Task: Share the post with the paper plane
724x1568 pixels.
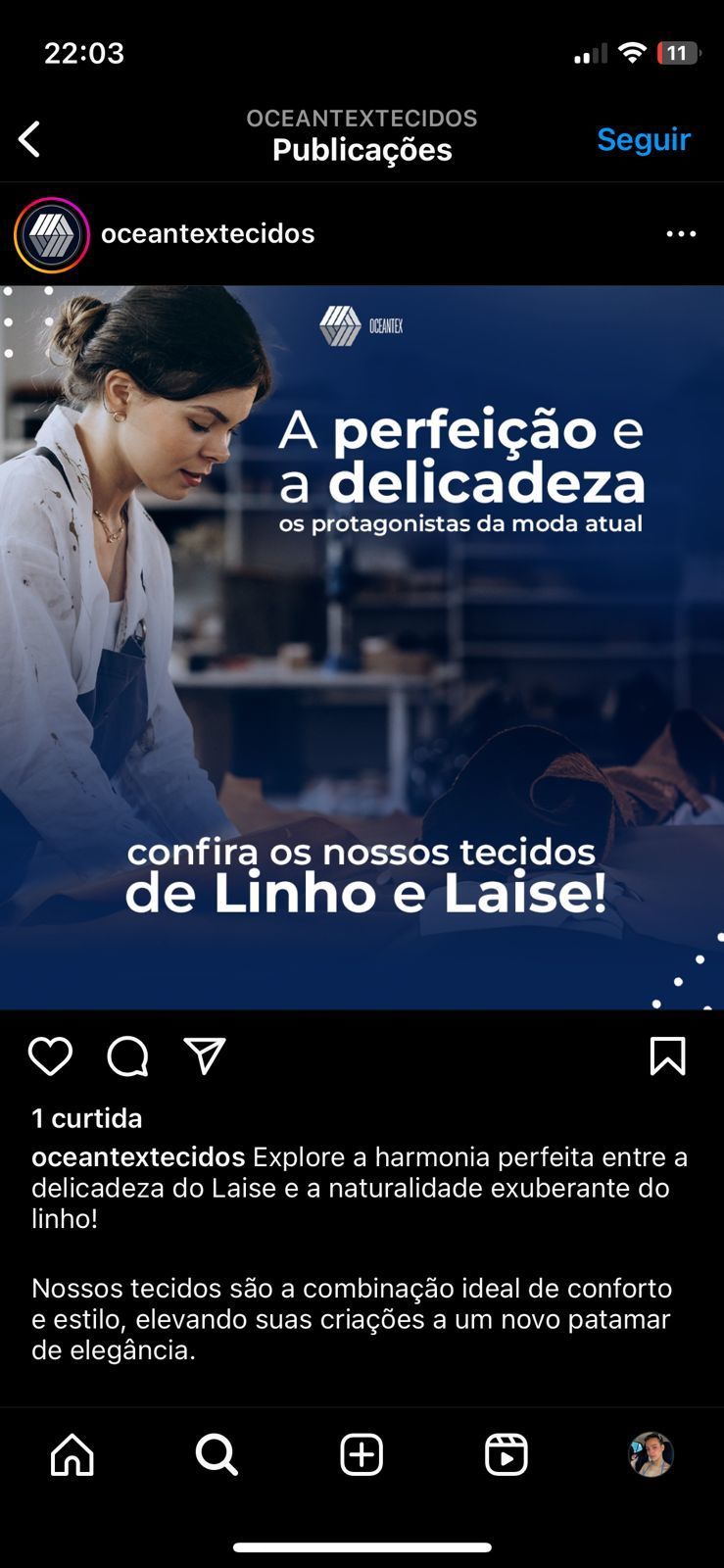Action: pos(205,1056)
